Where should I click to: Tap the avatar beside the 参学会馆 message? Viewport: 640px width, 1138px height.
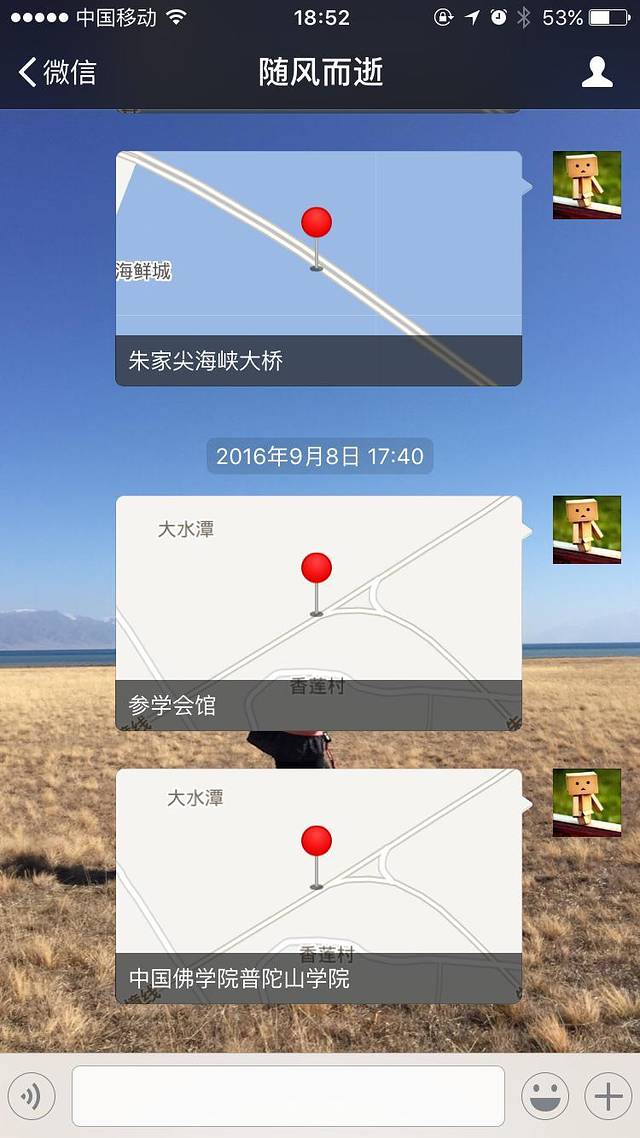point(587,530)
